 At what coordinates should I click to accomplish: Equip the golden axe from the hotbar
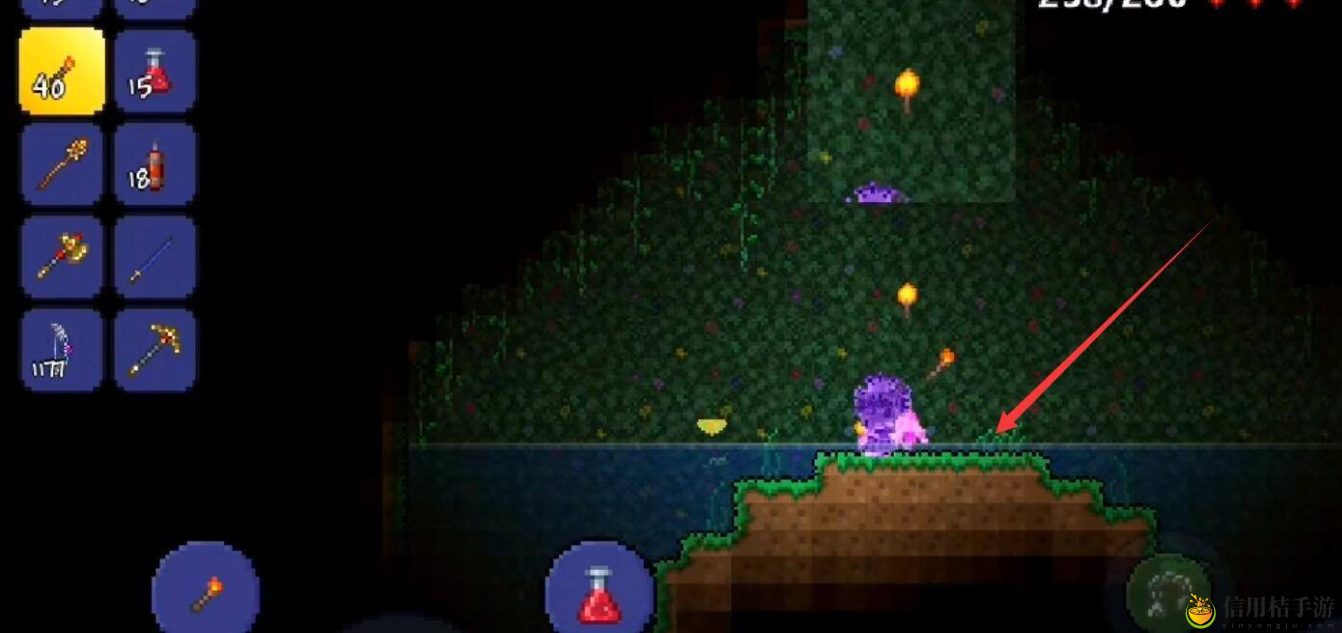coord(61,256)
